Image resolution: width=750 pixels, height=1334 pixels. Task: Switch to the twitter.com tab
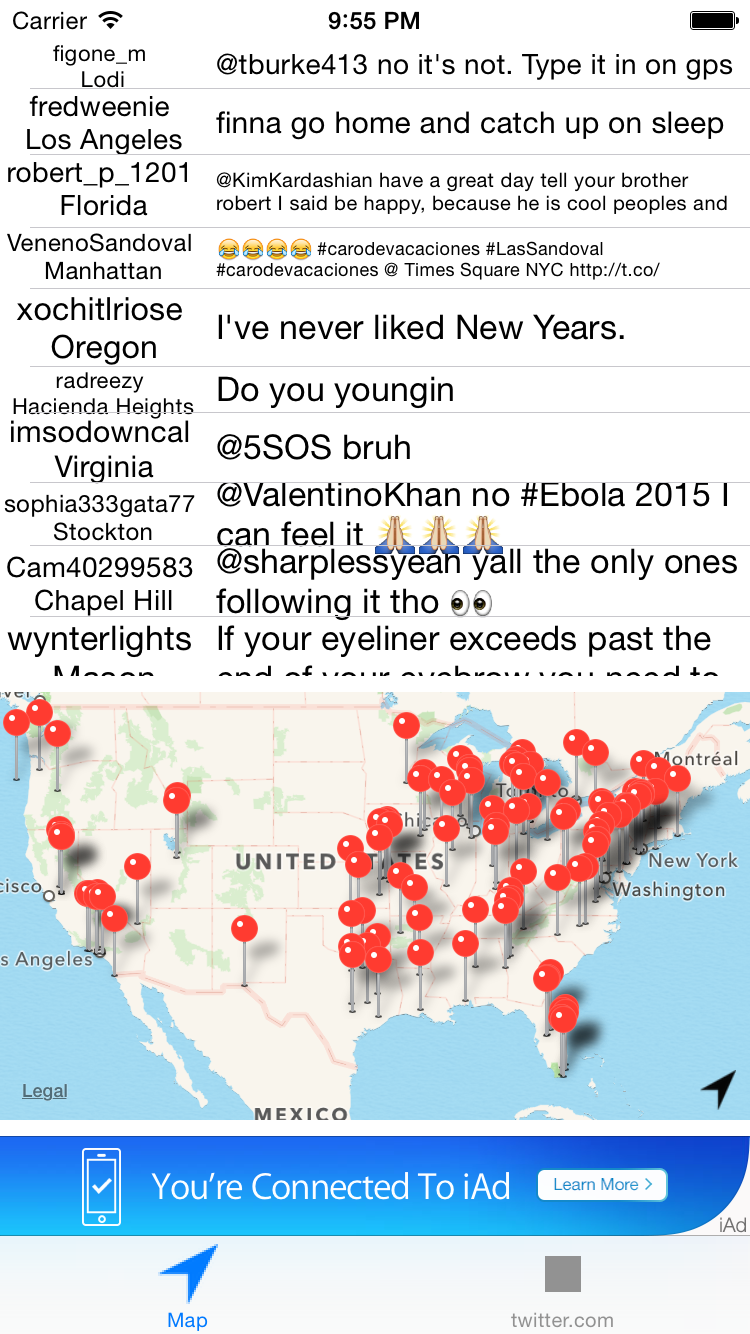[x=562, y=1288]
